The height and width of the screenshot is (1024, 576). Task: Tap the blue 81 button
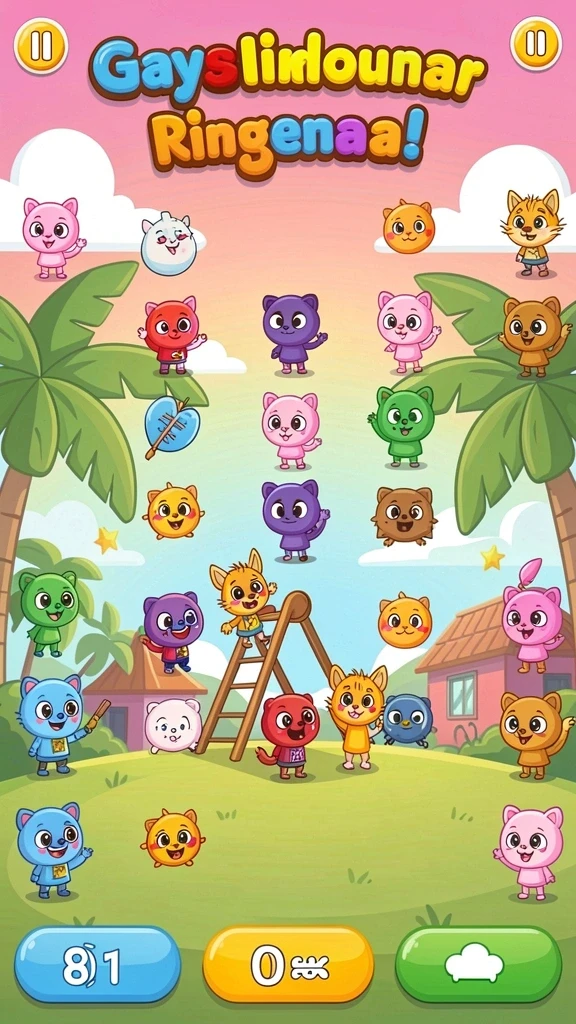click(97, 965)
